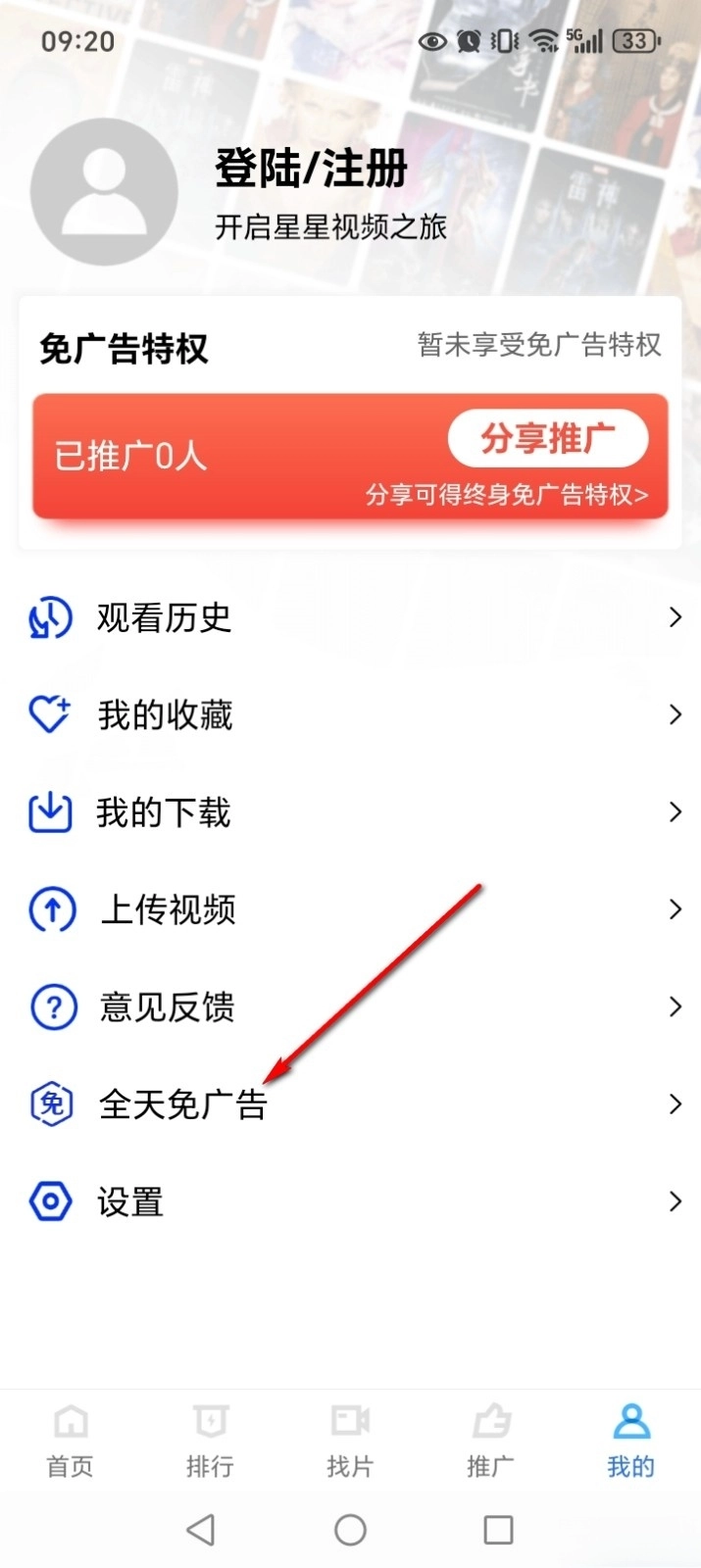Viewport: 701px width, 1568px height.
Task: Open the recent apps overview
Action: (x=498, y=1530)
